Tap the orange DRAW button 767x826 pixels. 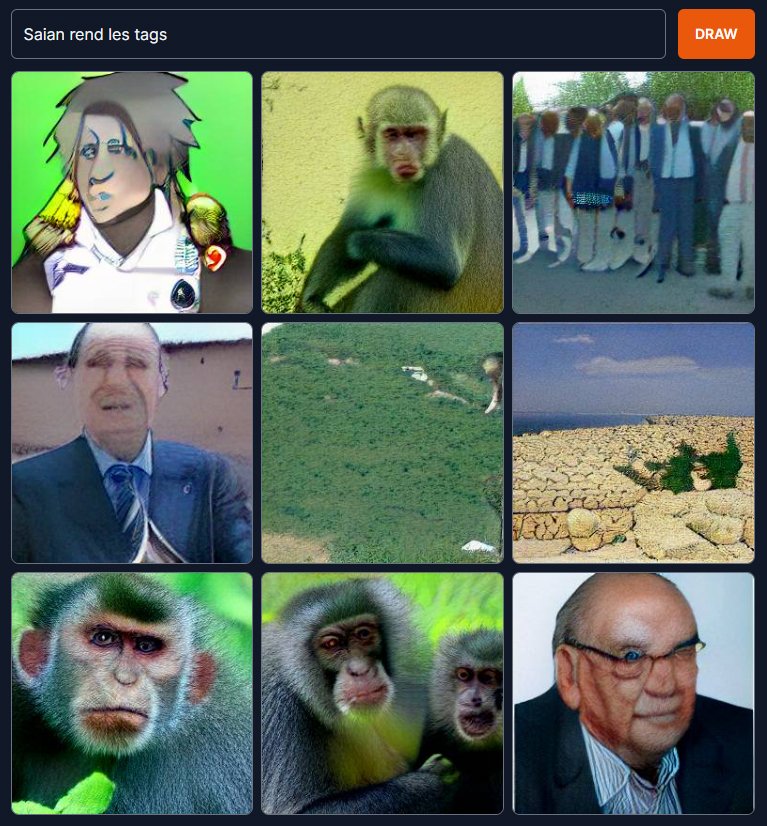715,34
